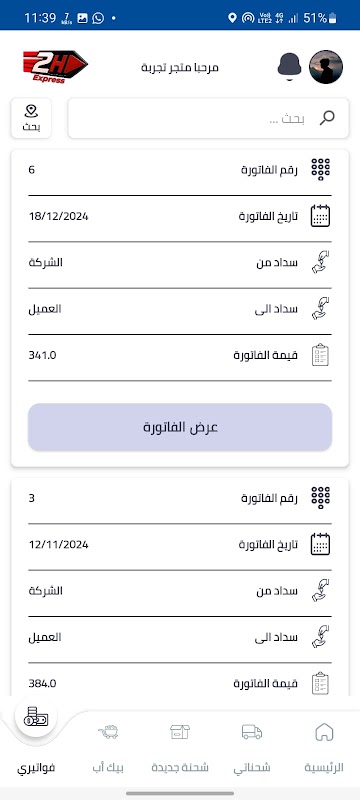Tap the location بحث button
The width and height of the screenshot is (360, 800).
coord(31,118)
